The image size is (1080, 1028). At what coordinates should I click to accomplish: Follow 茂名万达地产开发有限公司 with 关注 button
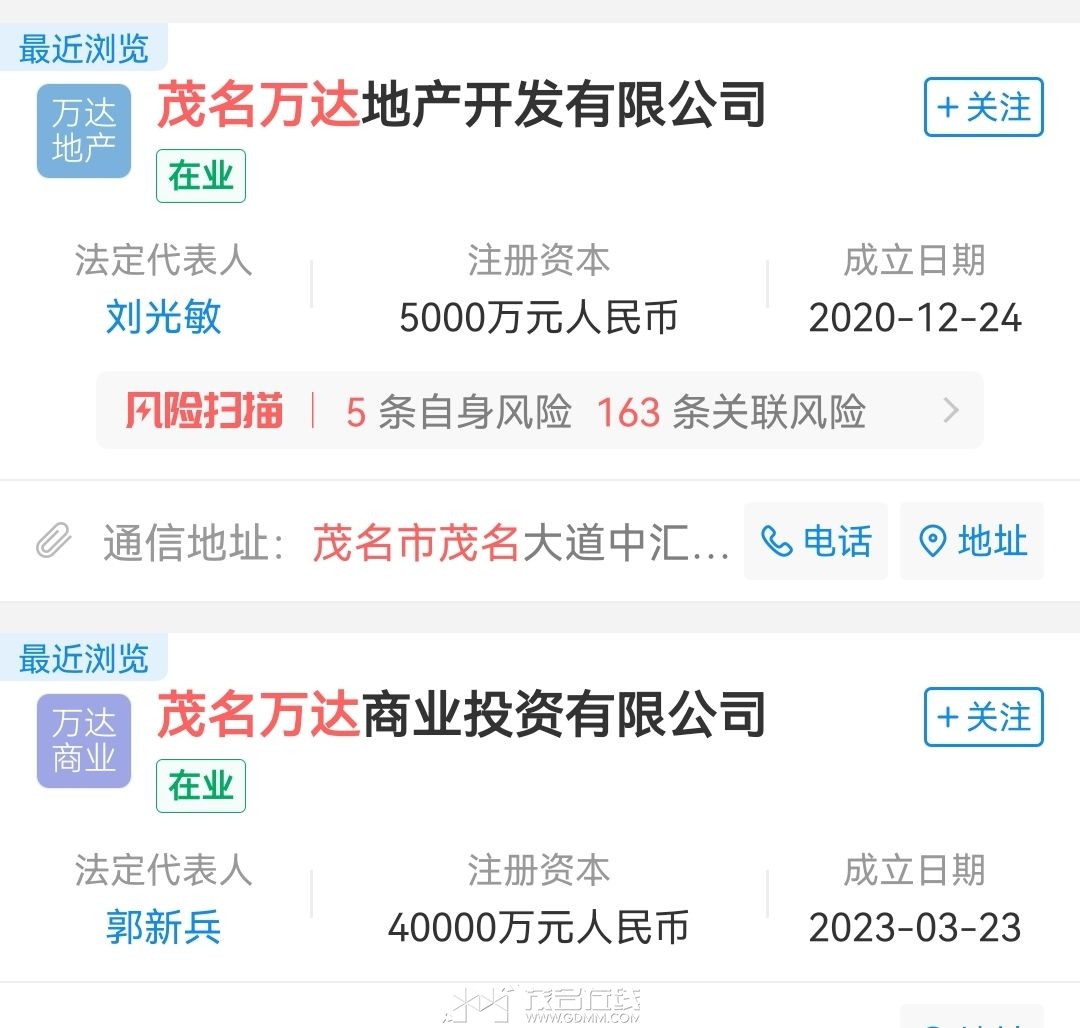click(x=983, y=107)
